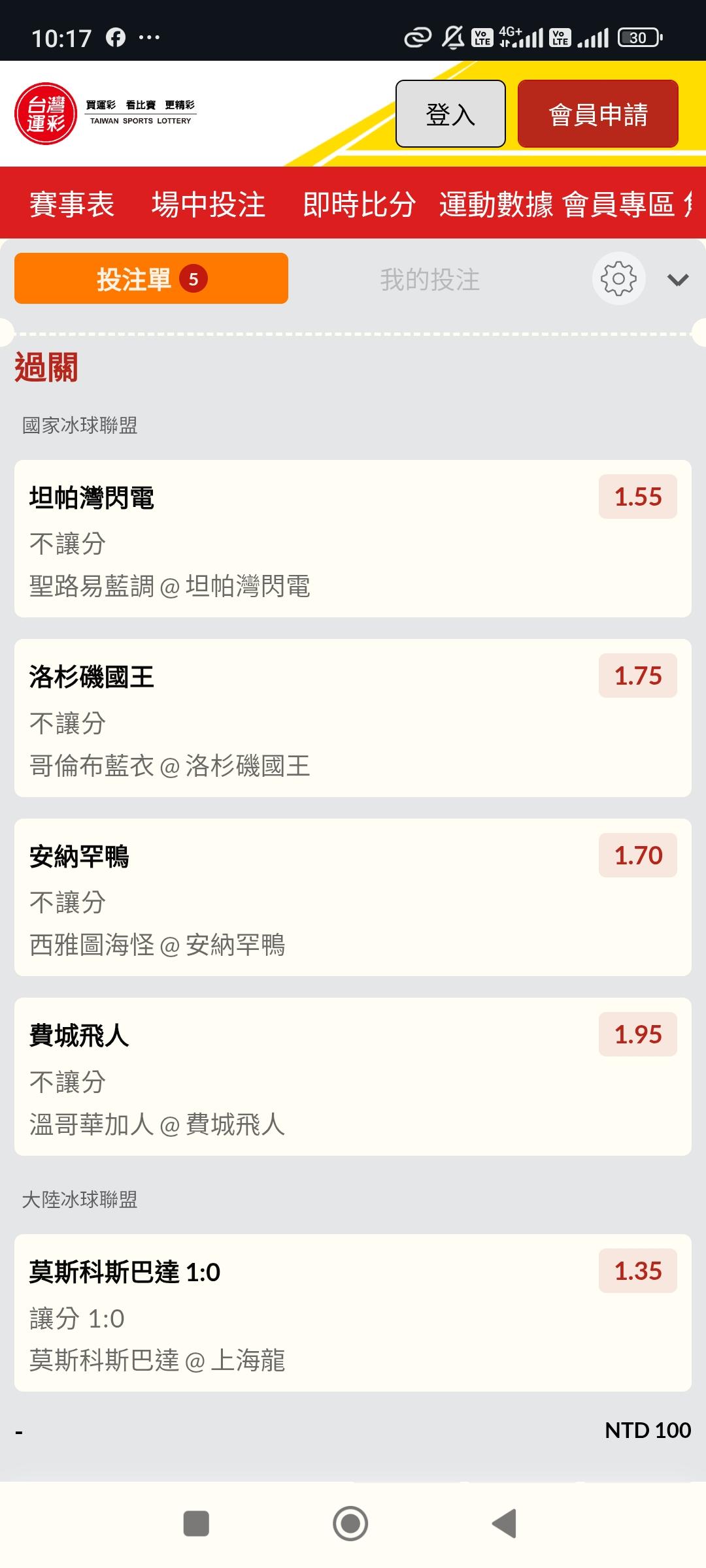Tap the 1.55 odds for 坦帕灣閃電
The height and width of the screenshot is (1568, 706).
point(637,497)
